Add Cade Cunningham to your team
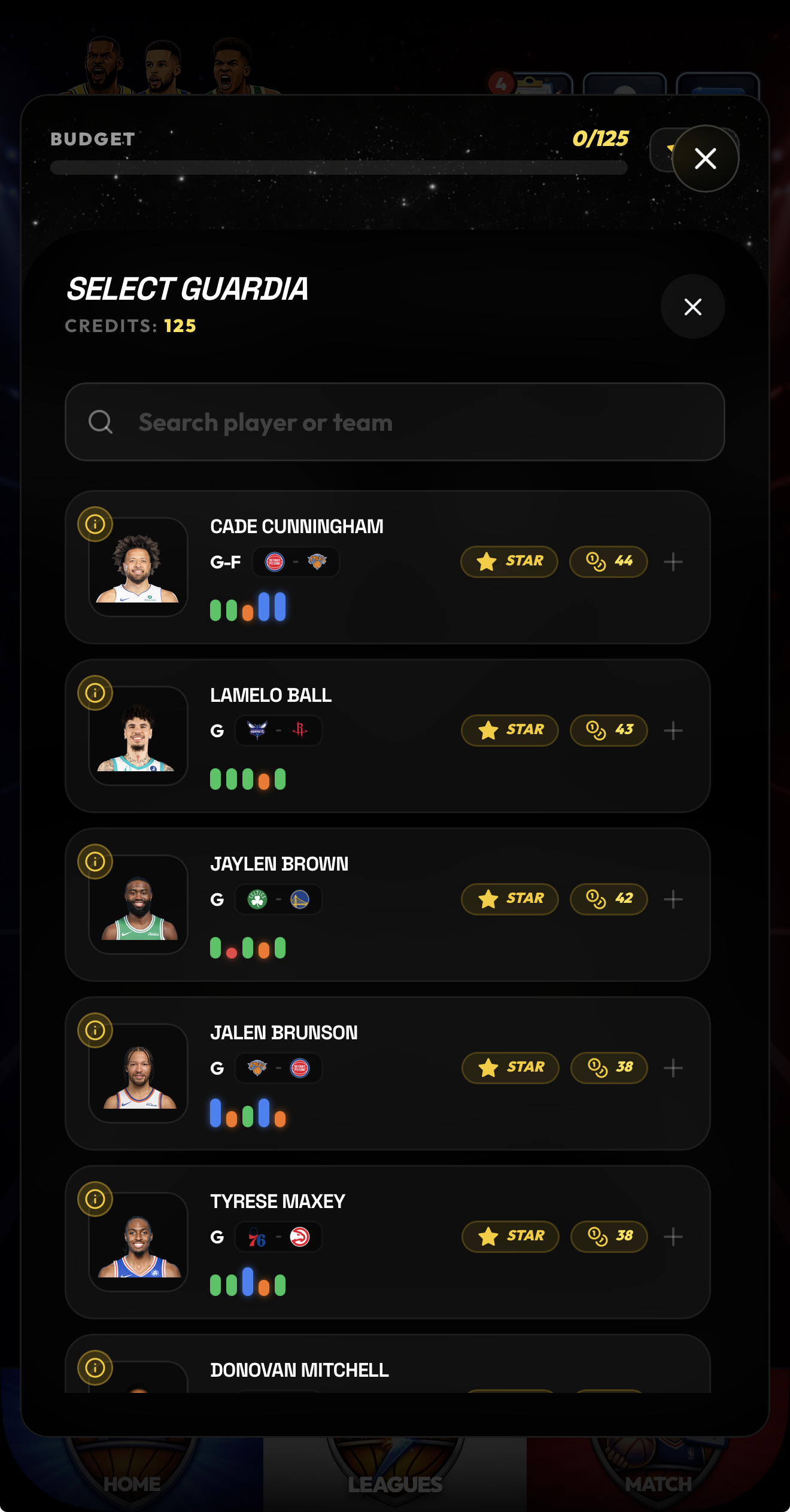 [x=674, y=561]
